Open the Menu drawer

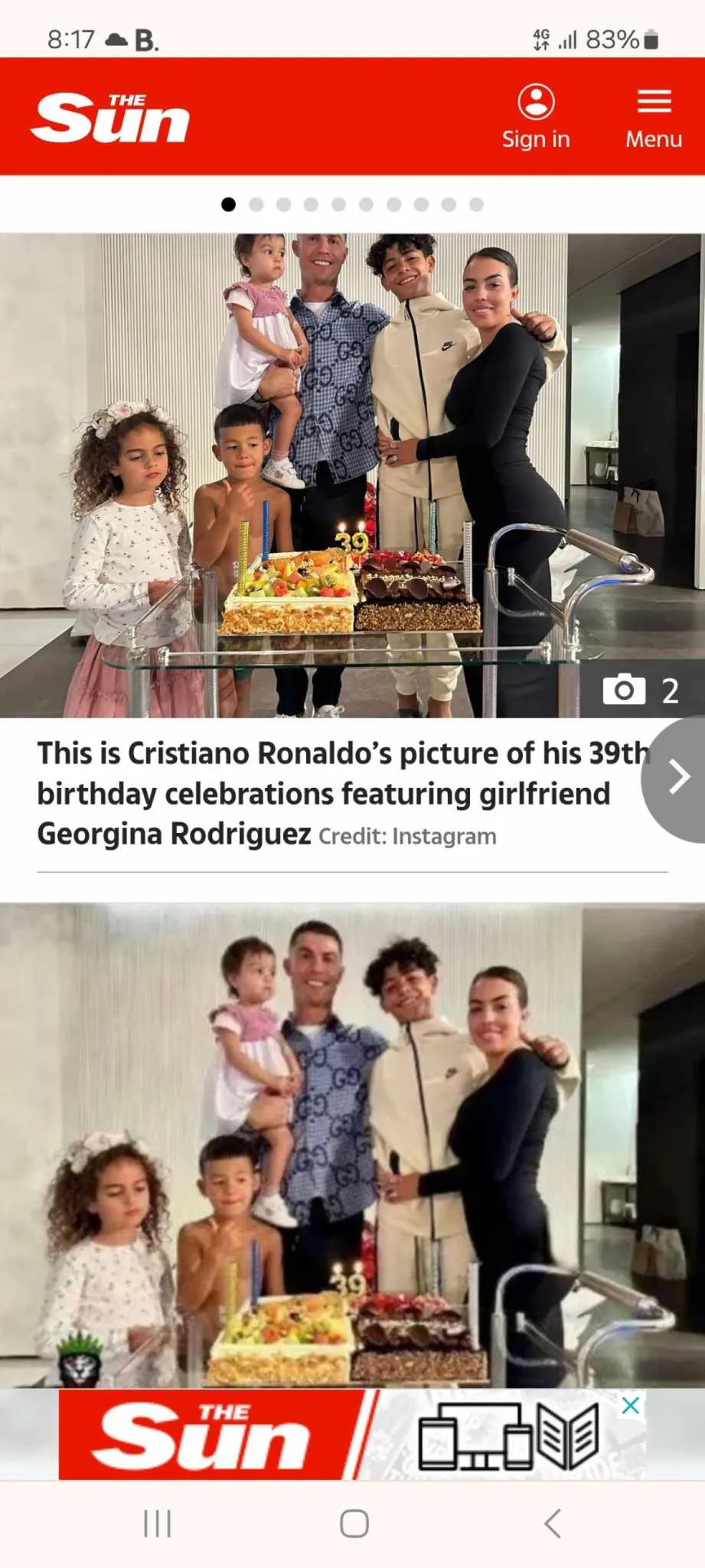click(x=654, y=118)
